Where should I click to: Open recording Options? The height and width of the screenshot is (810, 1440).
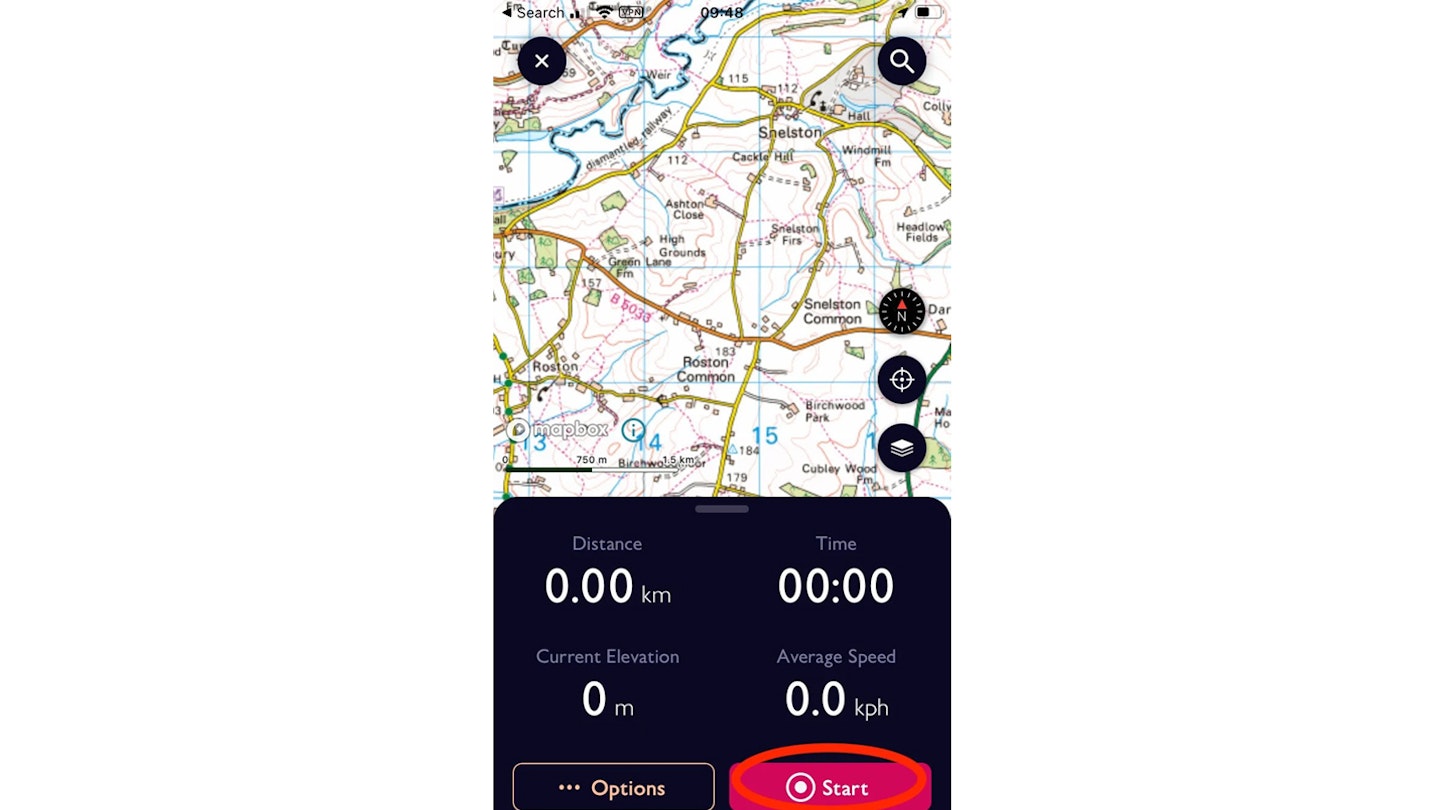(x=613, y=787)
